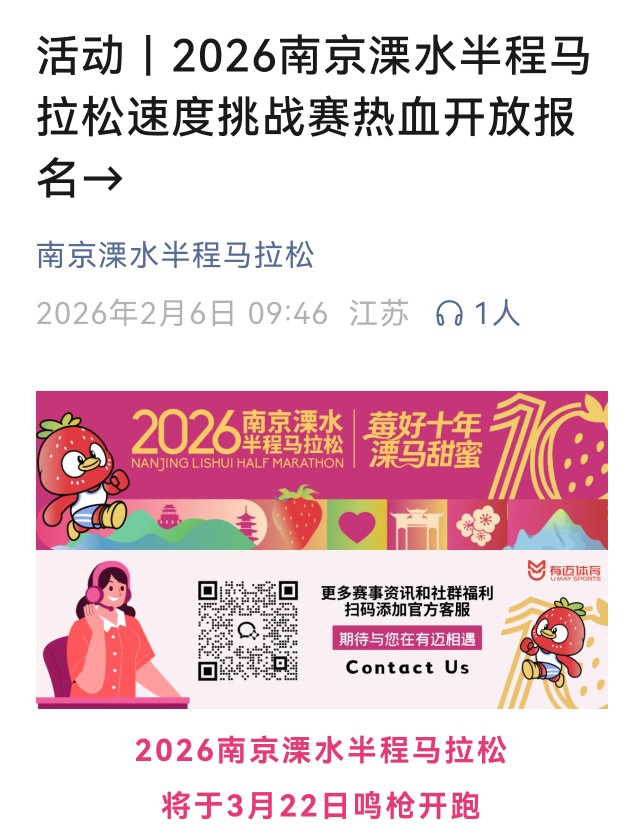Screen dimensions: 644x839
Task: Open the 南京溧水半程马拉松 account page
Action: 175,255
